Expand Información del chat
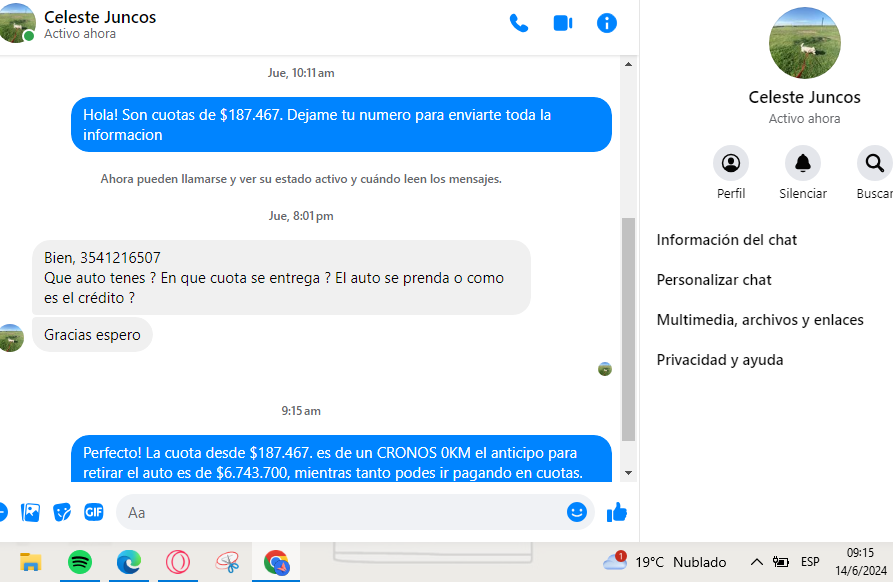893x582 pixels. (x=727, y=240)
